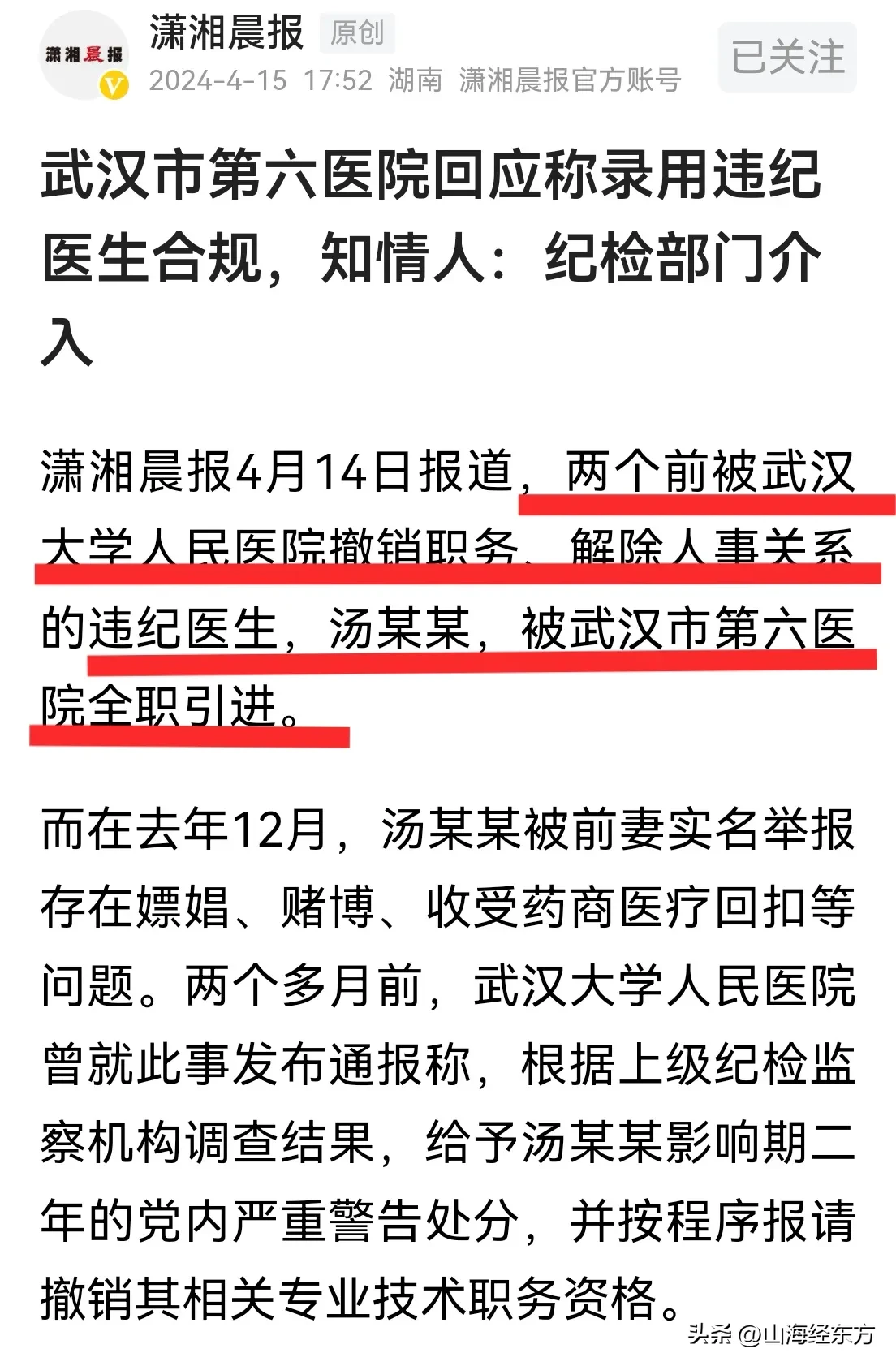Open 潇湘晨报 profile via avatar
The height and width of the screenshot is (1366, 896).
click(x=84, y=55)
